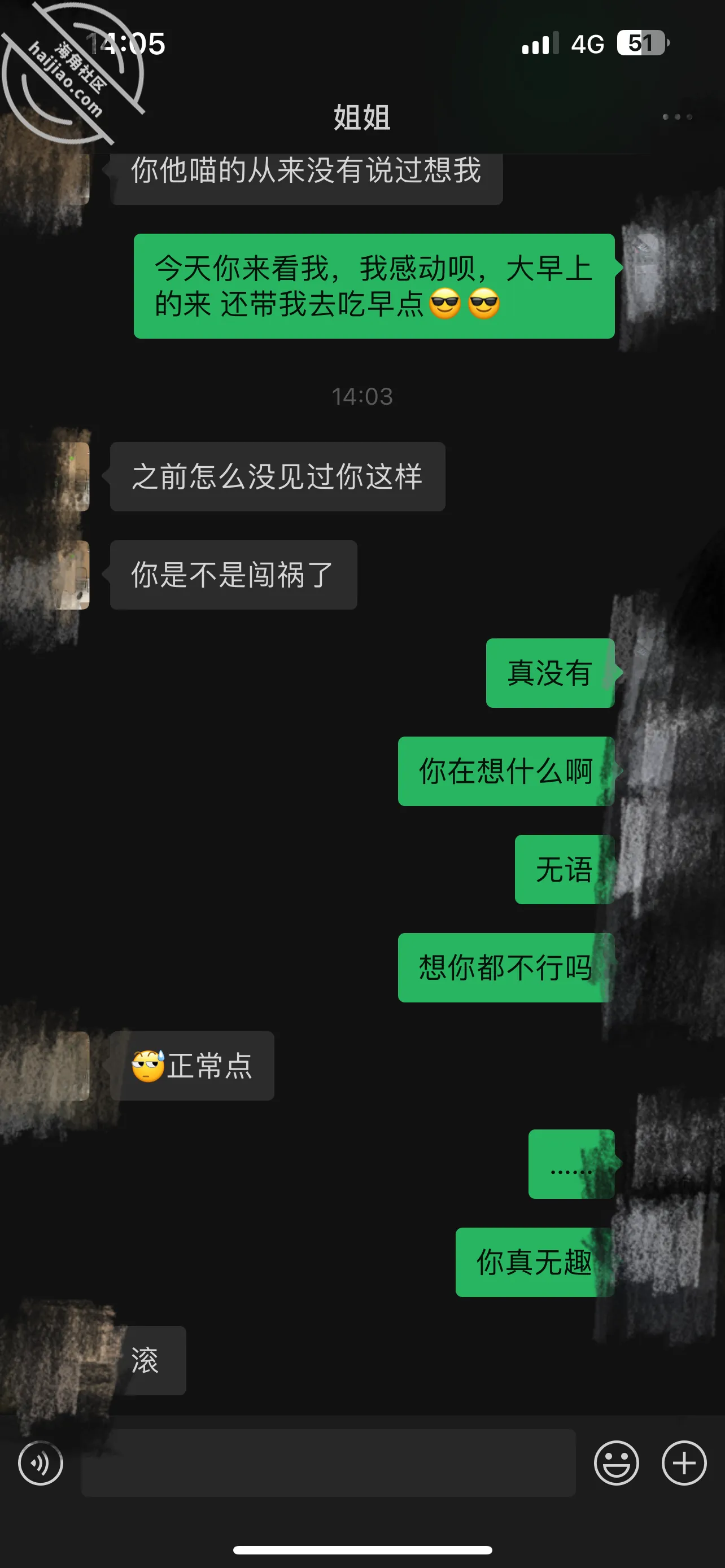Open the emoji sticker panel
Viewport: 725px width, 1568px height.
(x=616, y=1462)
